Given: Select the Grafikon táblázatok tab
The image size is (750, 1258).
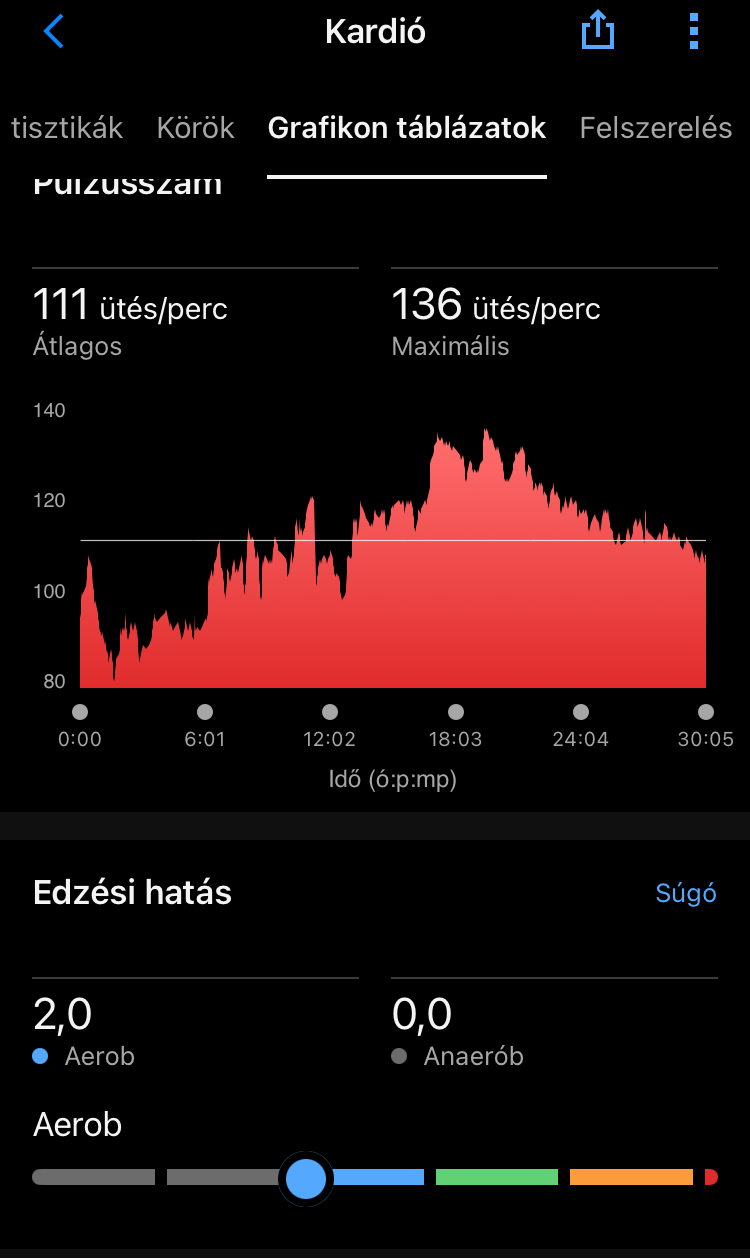Looking at the screenshot, I should 407,128.
